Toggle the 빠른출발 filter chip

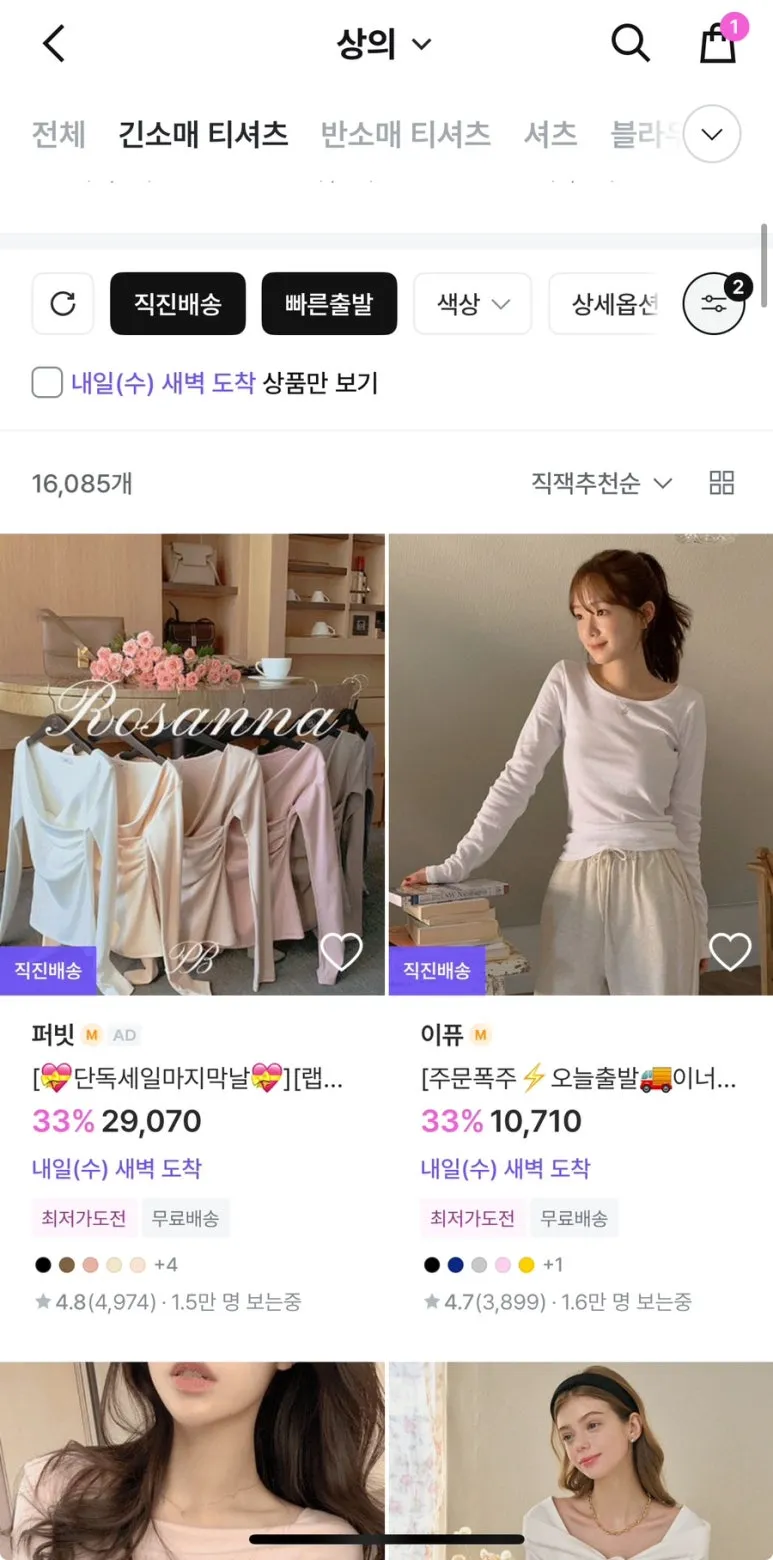(329, 304)
